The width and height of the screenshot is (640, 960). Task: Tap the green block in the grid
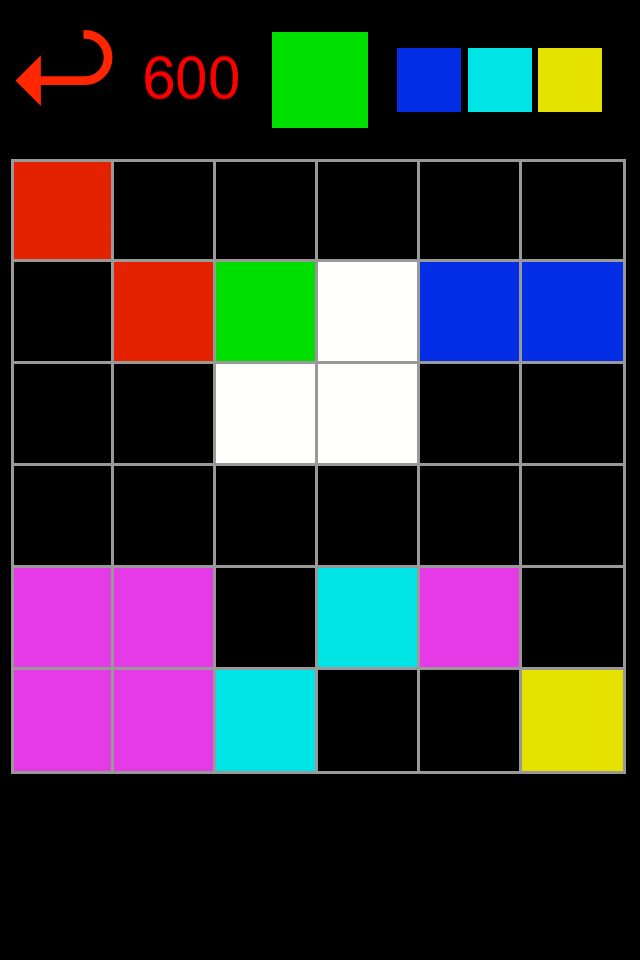click(x=265, y=311)
